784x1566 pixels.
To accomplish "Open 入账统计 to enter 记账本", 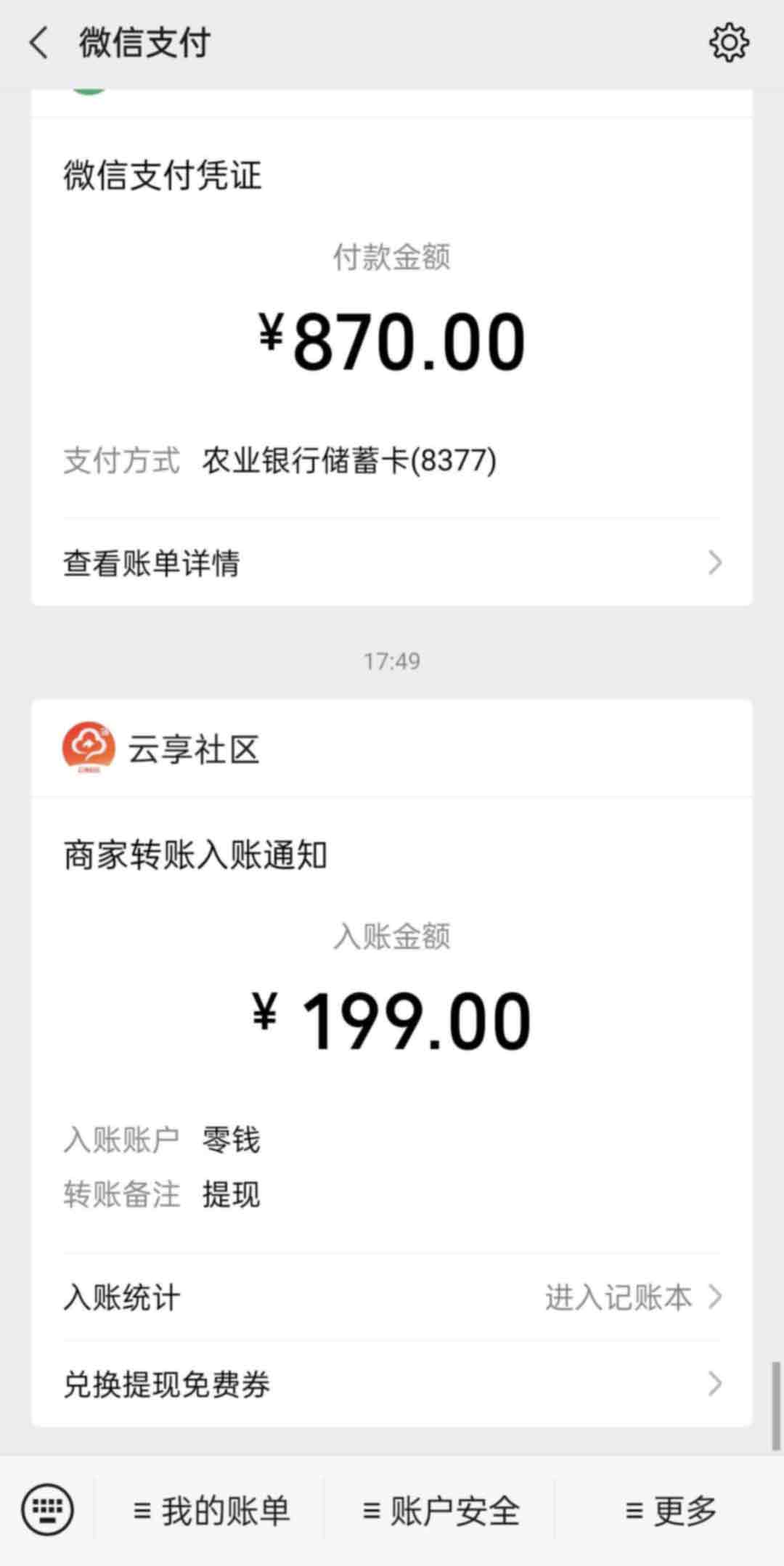I will tap(392, 1297).
